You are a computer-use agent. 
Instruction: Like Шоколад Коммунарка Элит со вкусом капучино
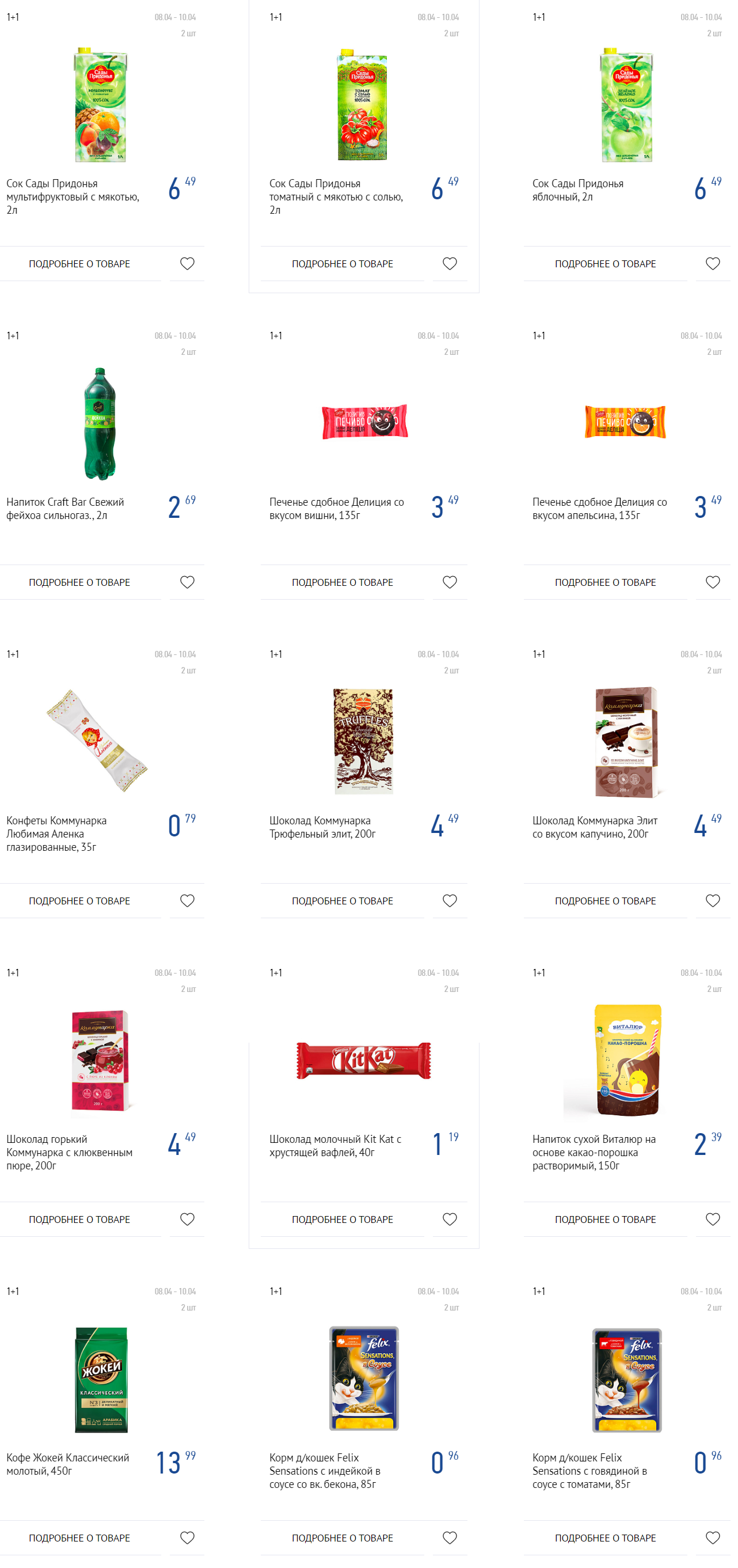click(x=713, y=900)
